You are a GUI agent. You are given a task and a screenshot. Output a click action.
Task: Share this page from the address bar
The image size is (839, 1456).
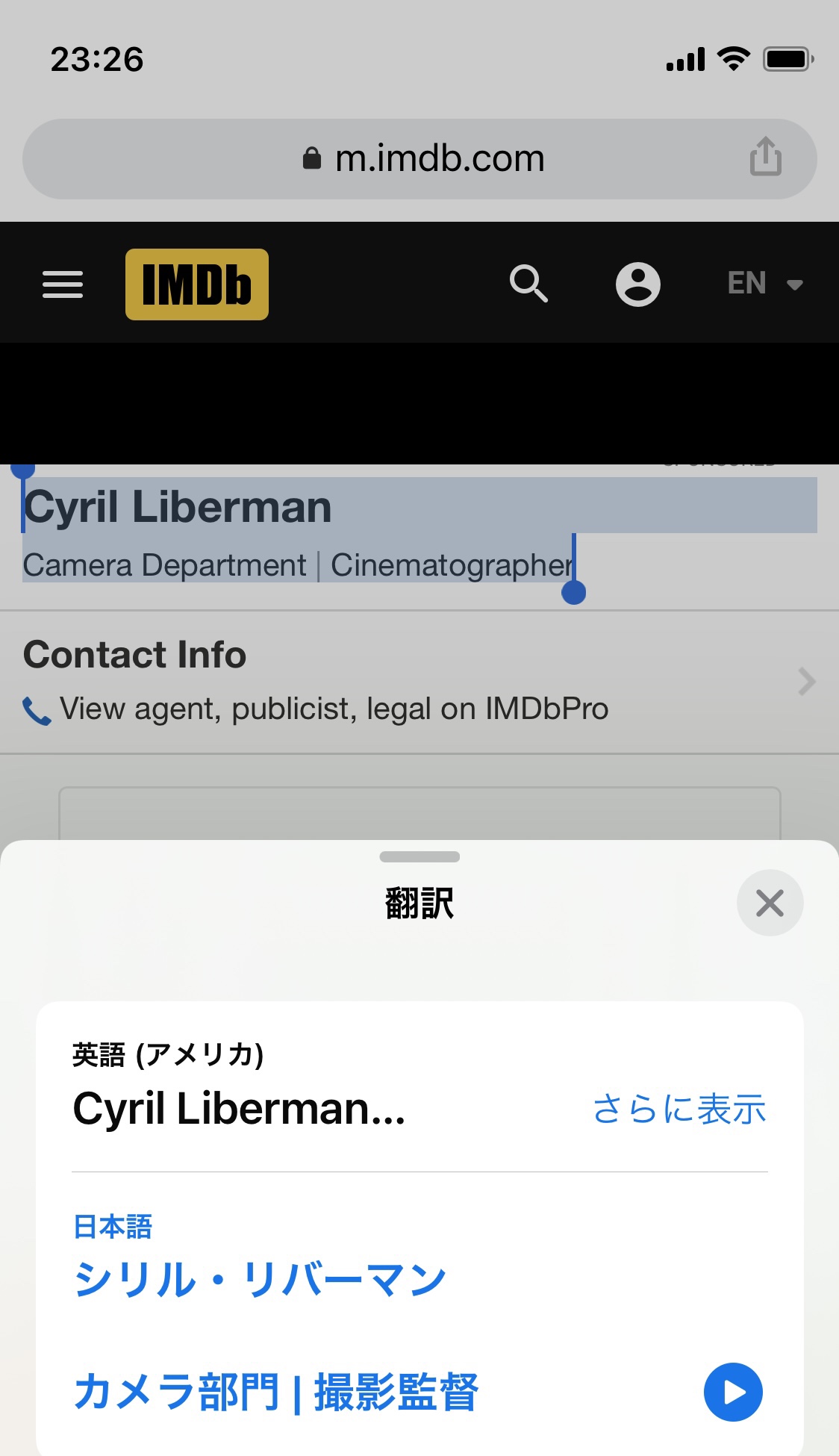click(766, 157)
